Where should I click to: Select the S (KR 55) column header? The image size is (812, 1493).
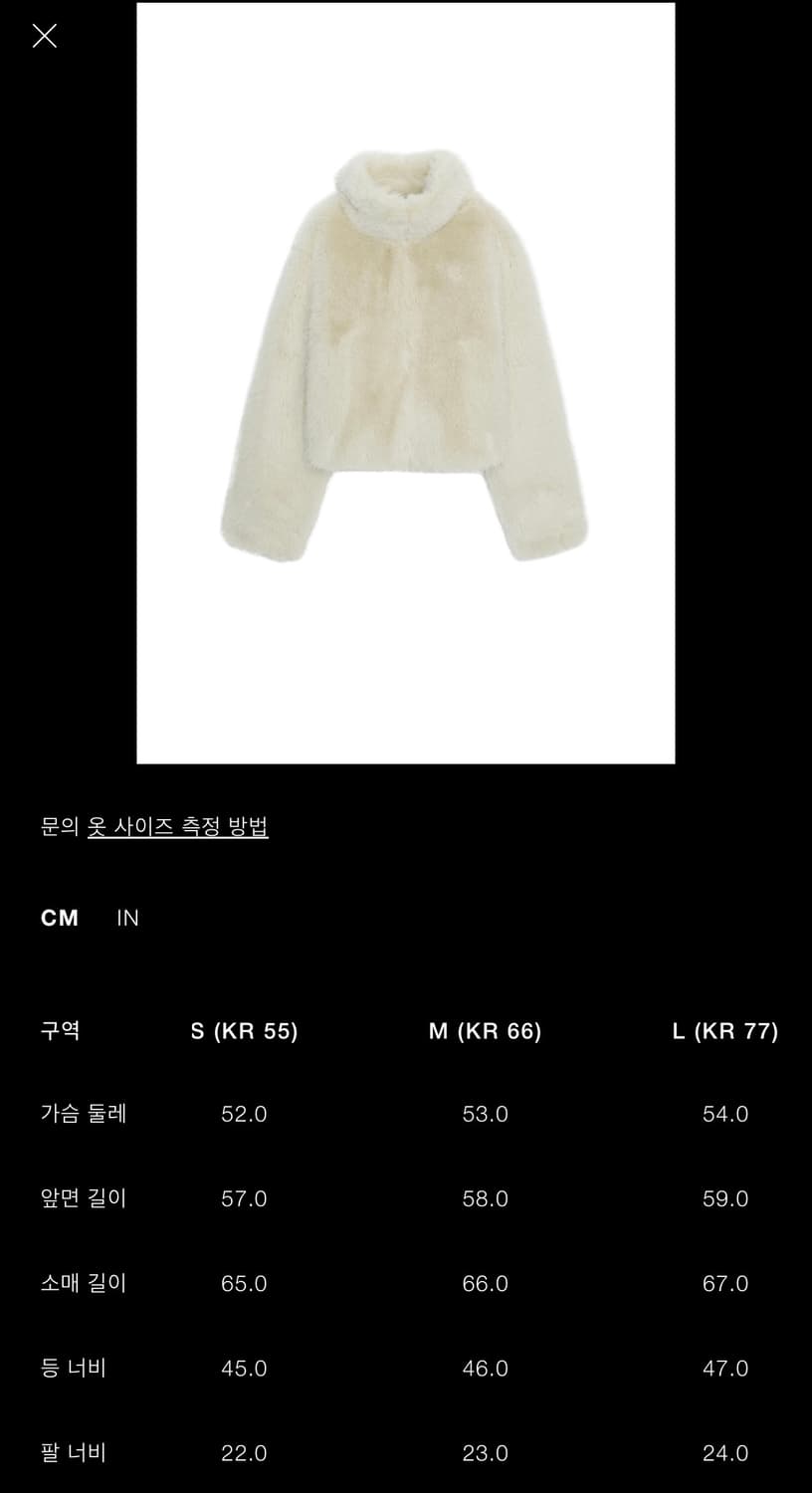(244, 1032)
